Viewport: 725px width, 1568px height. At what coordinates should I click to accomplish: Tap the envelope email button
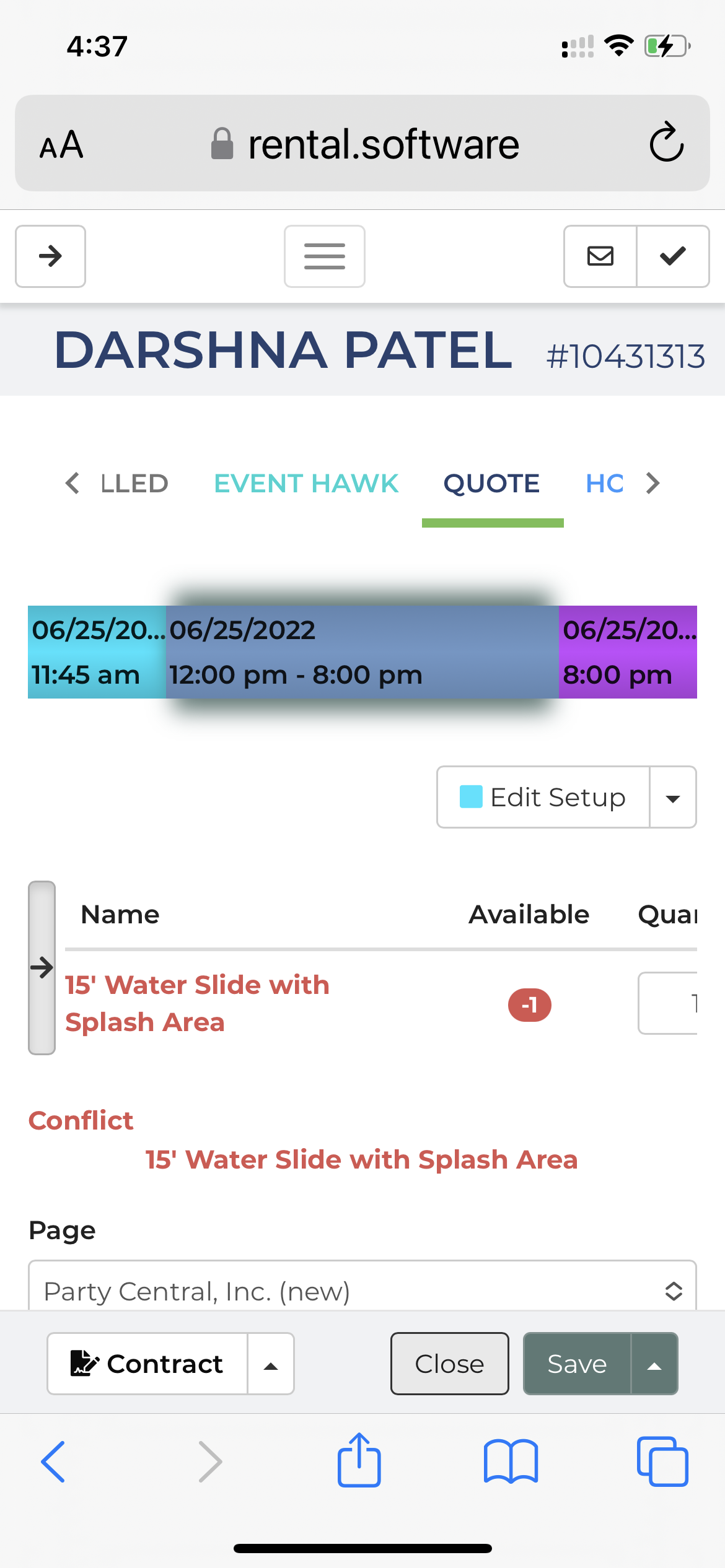click(600, 256)
